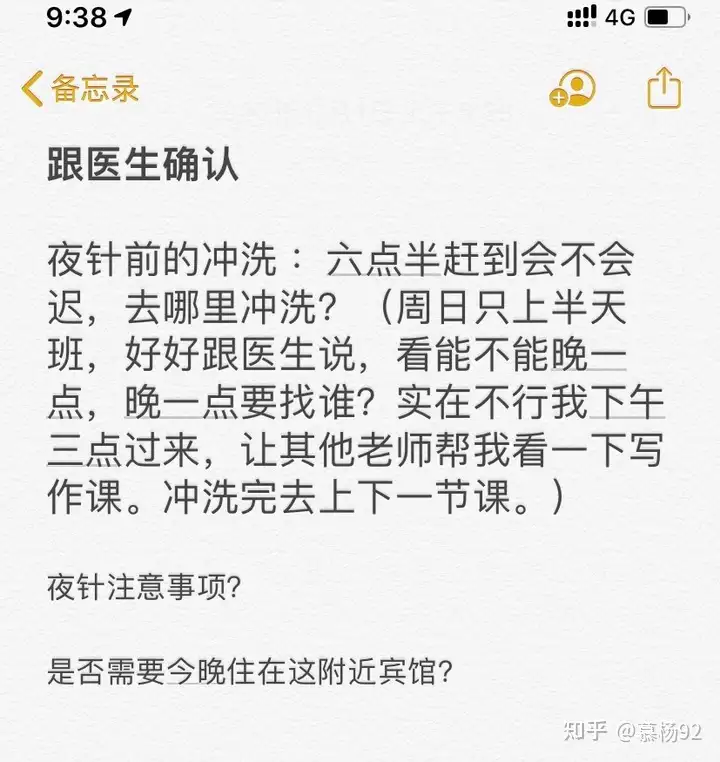This screenshot has height=762, width=720.
Task: Share this note
Action: click(x=664, y=89)
